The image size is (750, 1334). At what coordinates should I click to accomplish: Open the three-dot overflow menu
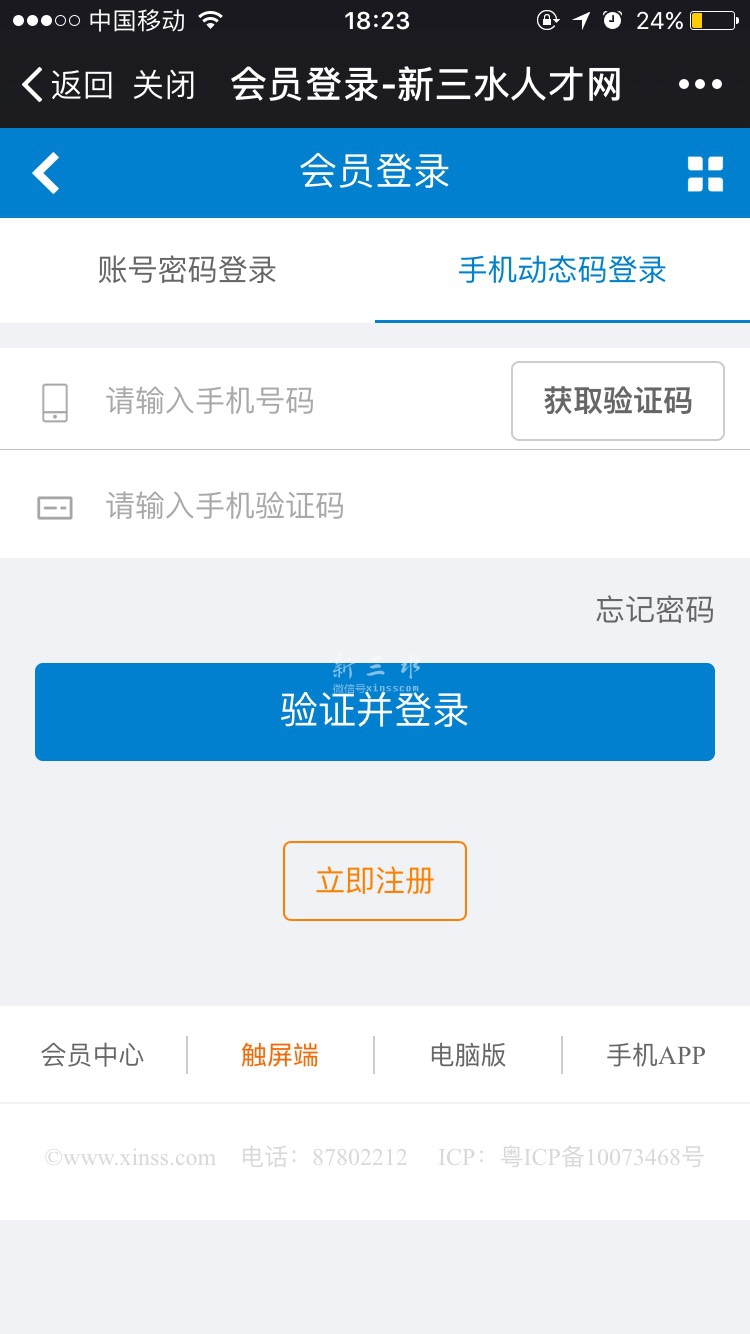tap(700, 85)
